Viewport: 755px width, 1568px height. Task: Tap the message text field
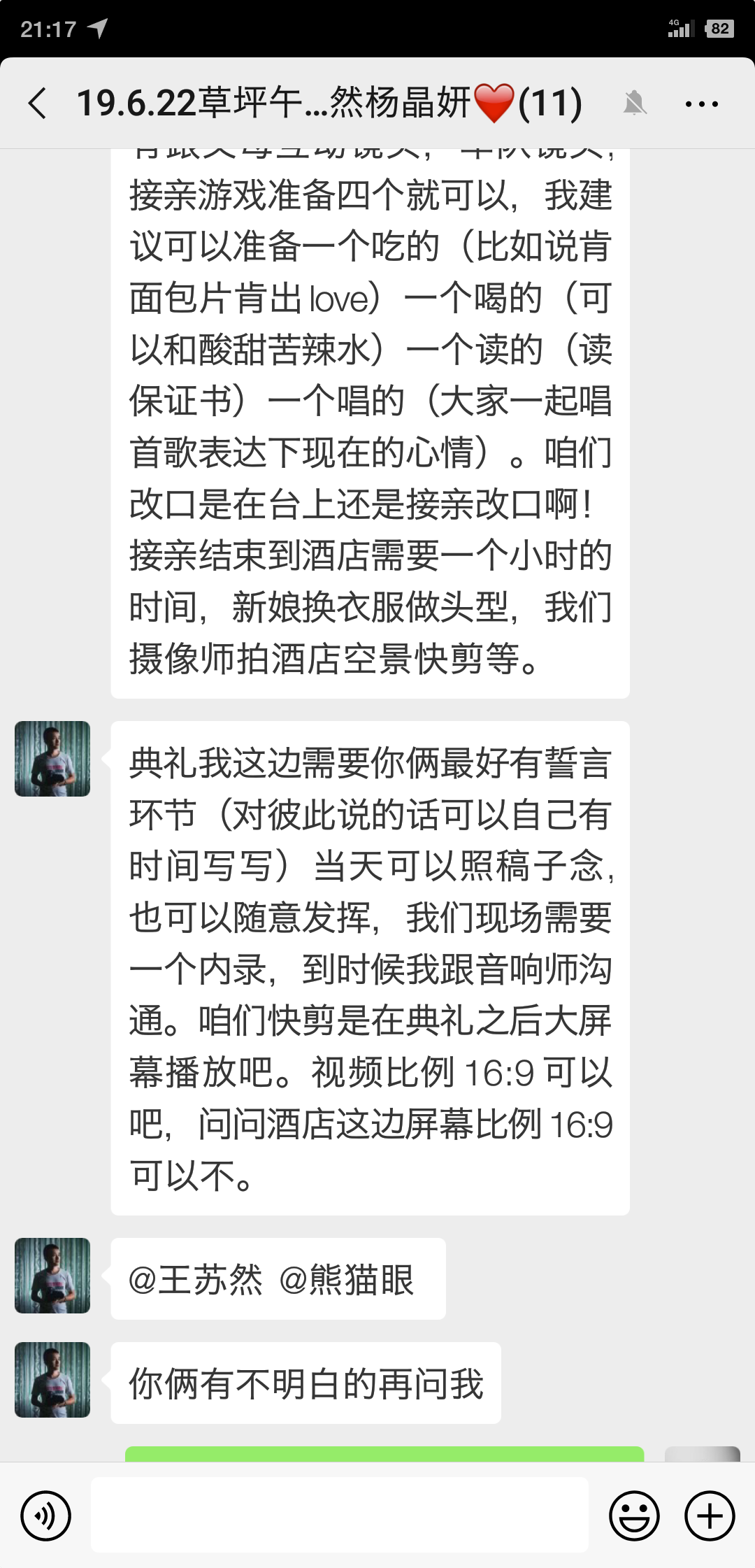pyautogui.click(x=339, y=1515)
